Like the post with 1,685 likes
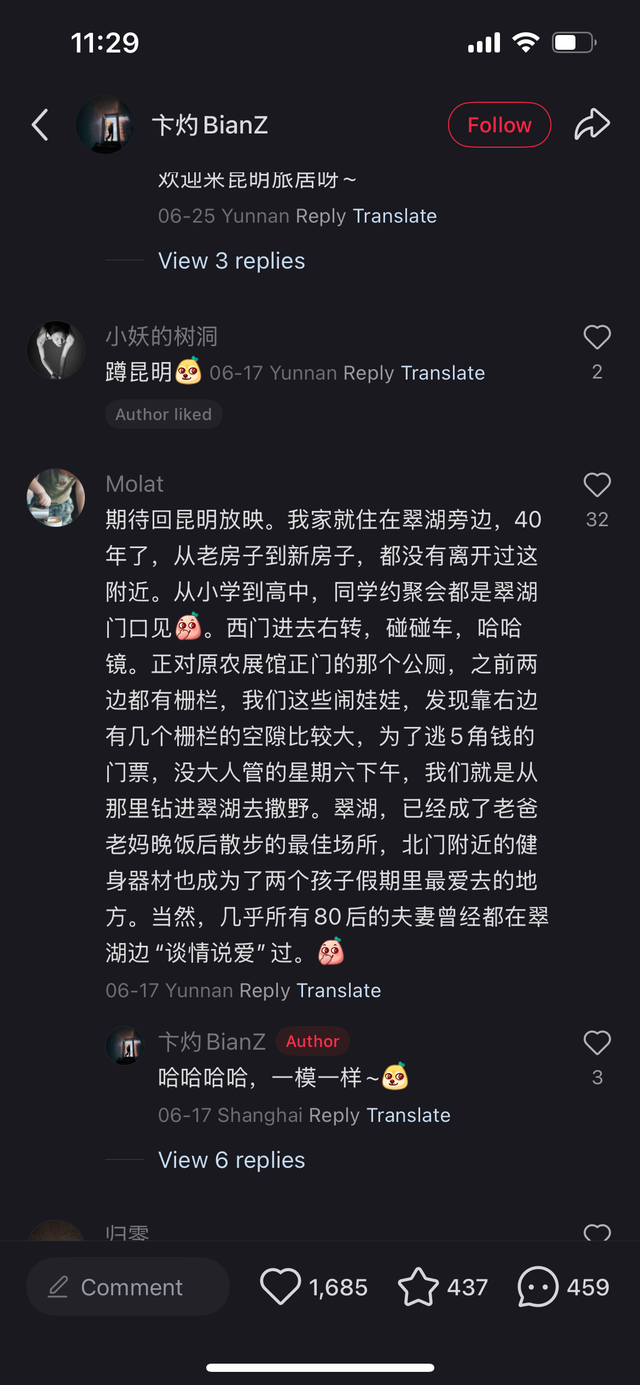 tap(281, 1287)
